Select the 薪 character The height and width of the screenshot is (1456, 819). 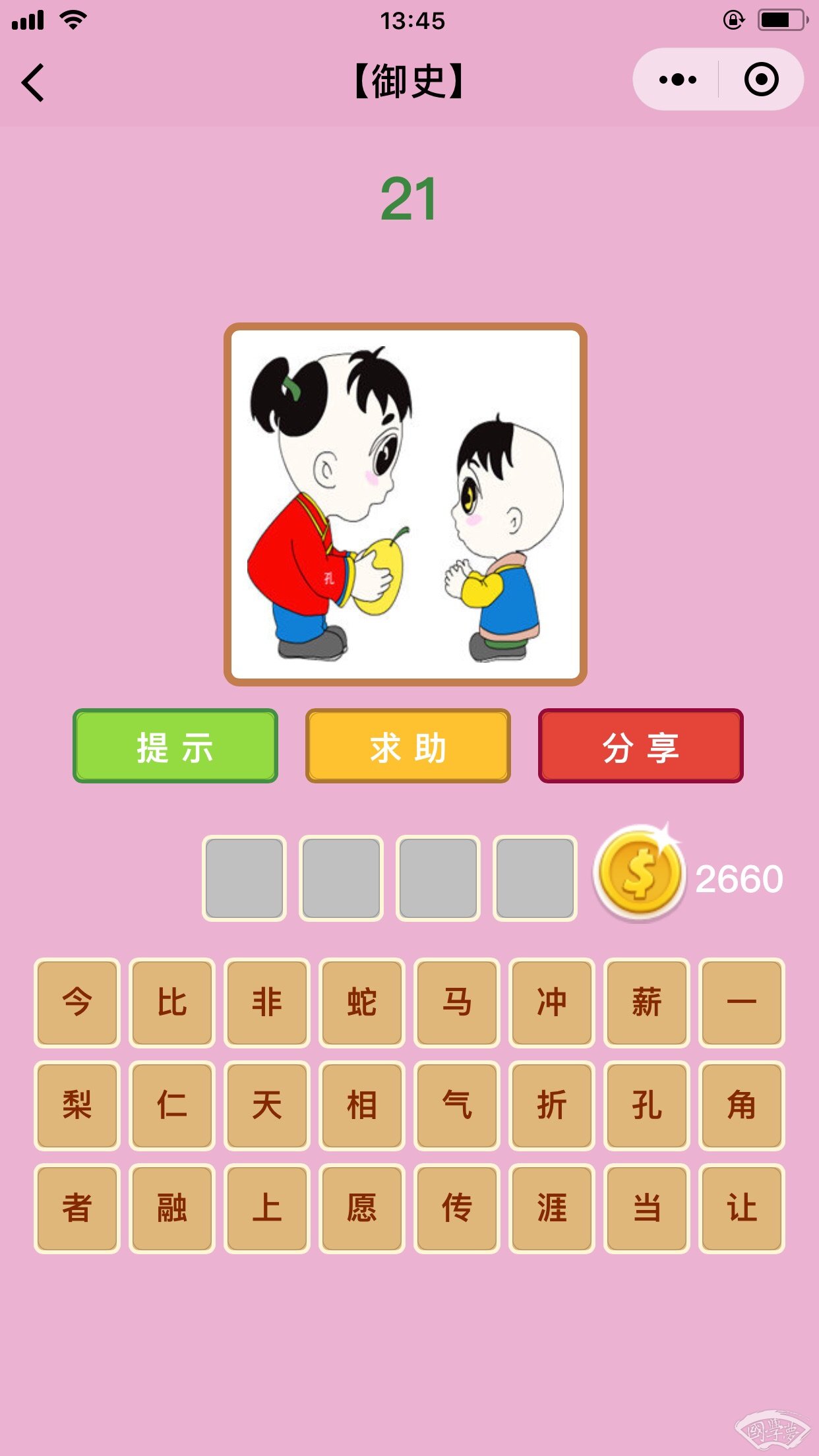pos(647,1002)
